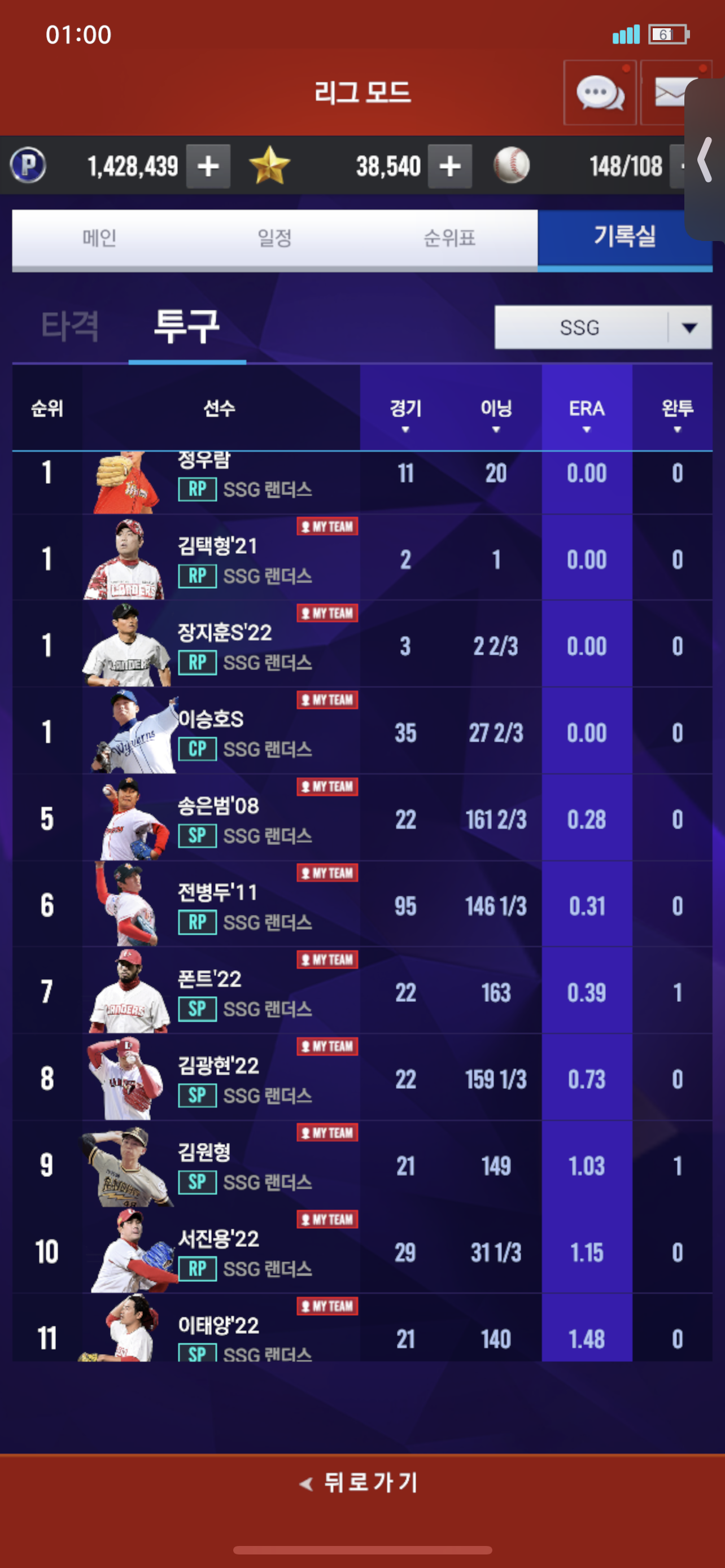Sort by the 경기 column

(405, 414)
